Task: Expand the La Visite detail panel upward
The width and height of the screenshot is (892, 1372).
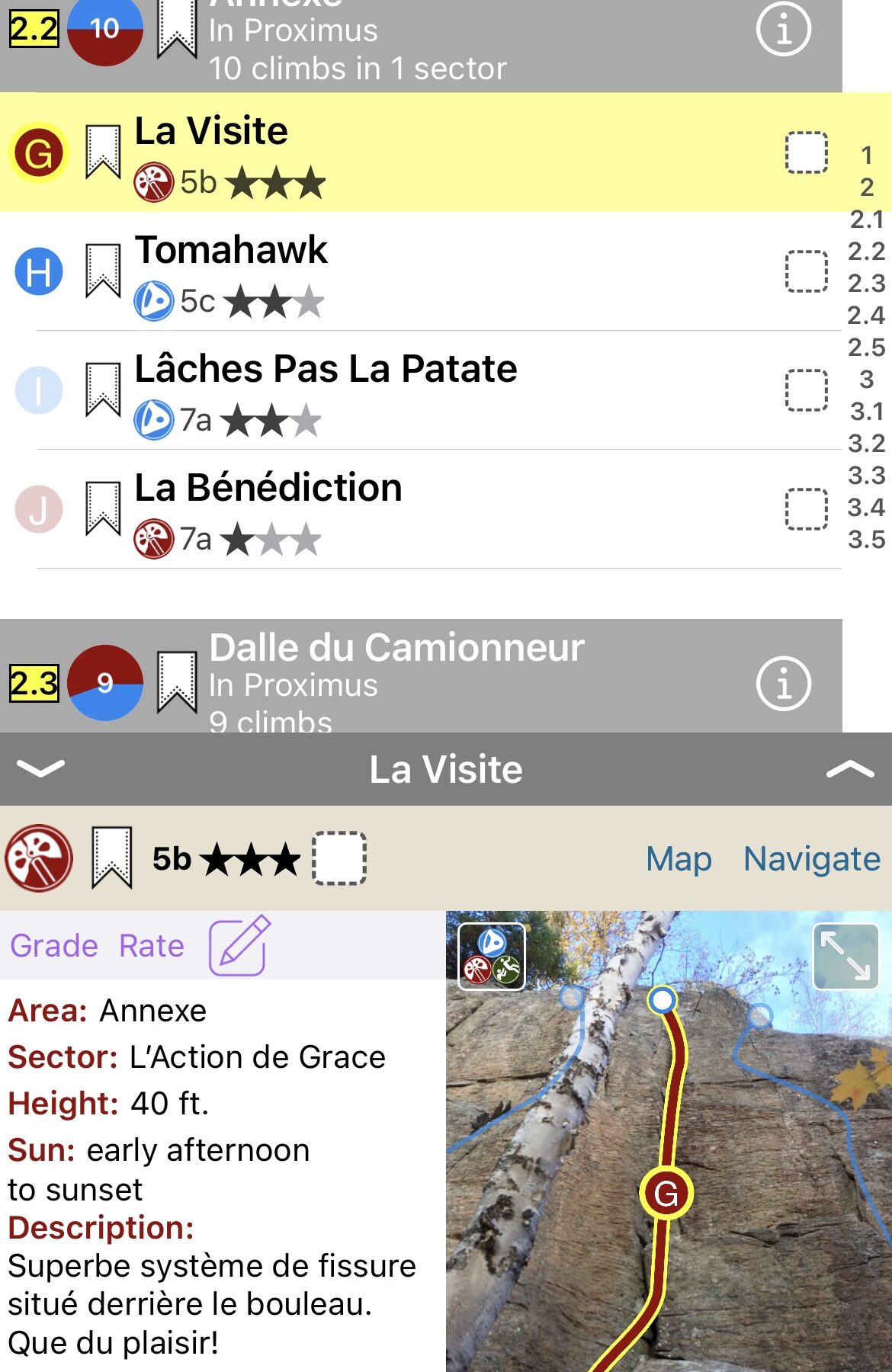Action: (x=850, y=770)
